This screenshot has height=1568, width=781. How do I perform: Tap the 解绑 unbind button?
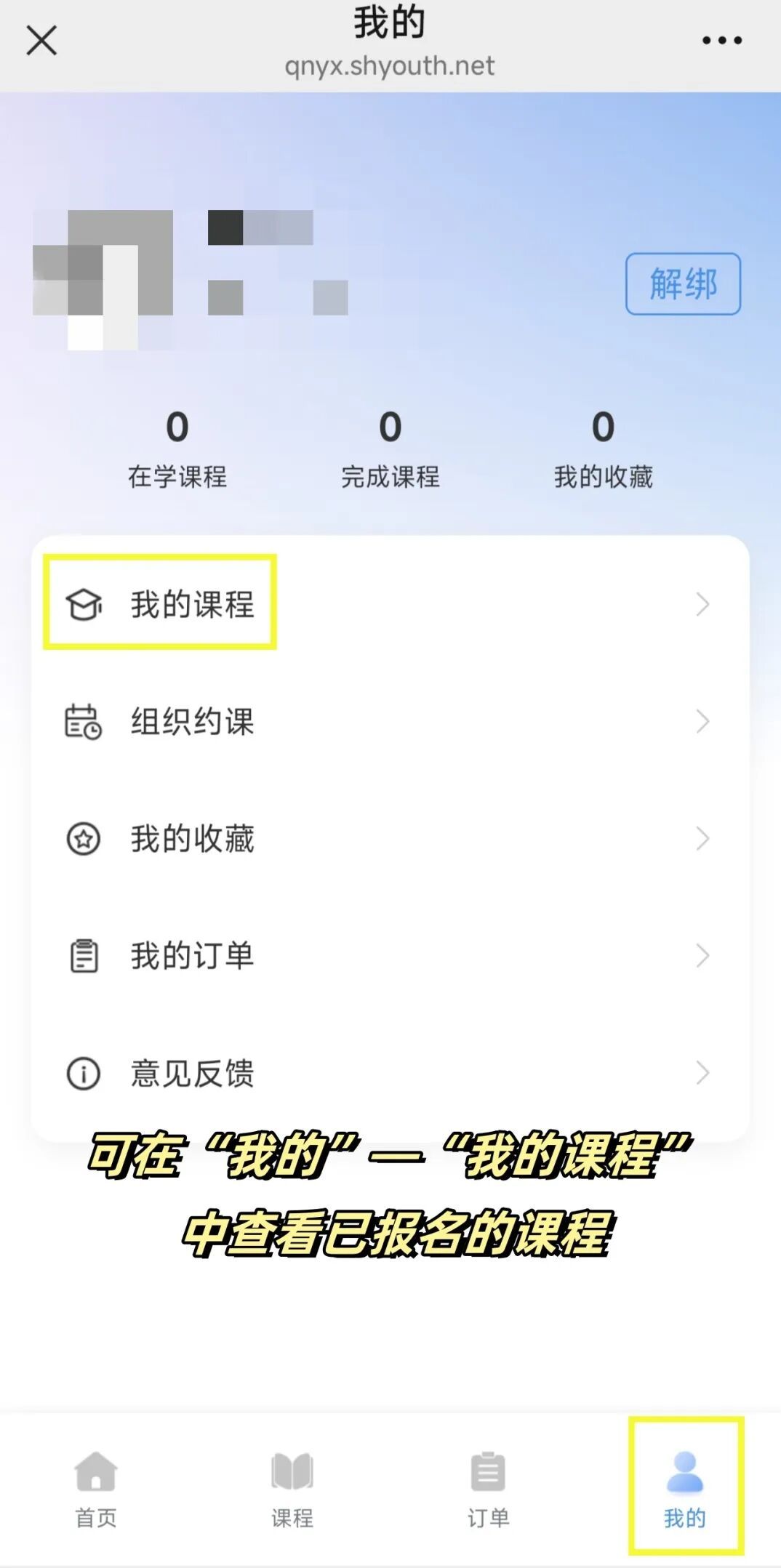coord(683,284)
